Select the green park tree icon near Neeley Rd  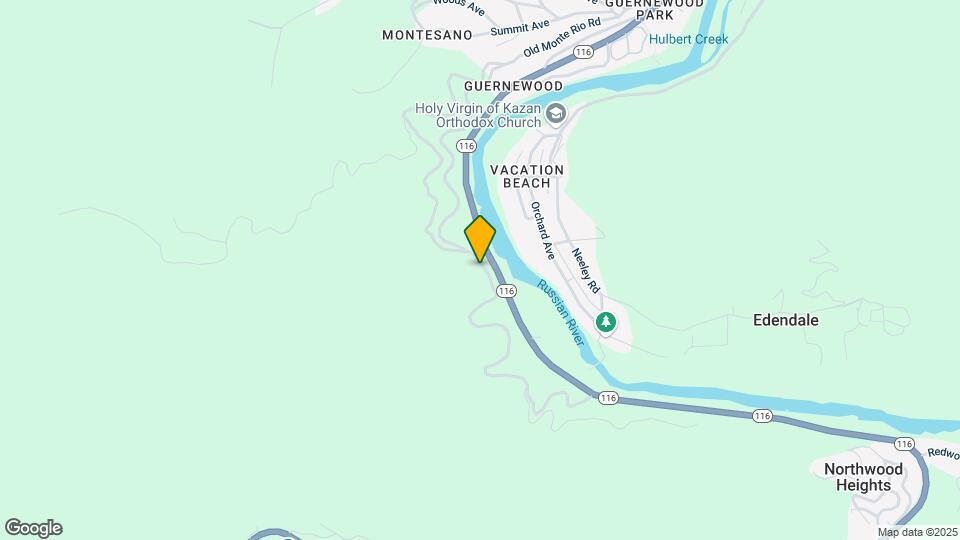pyautogui.click(x=605, y=322)
